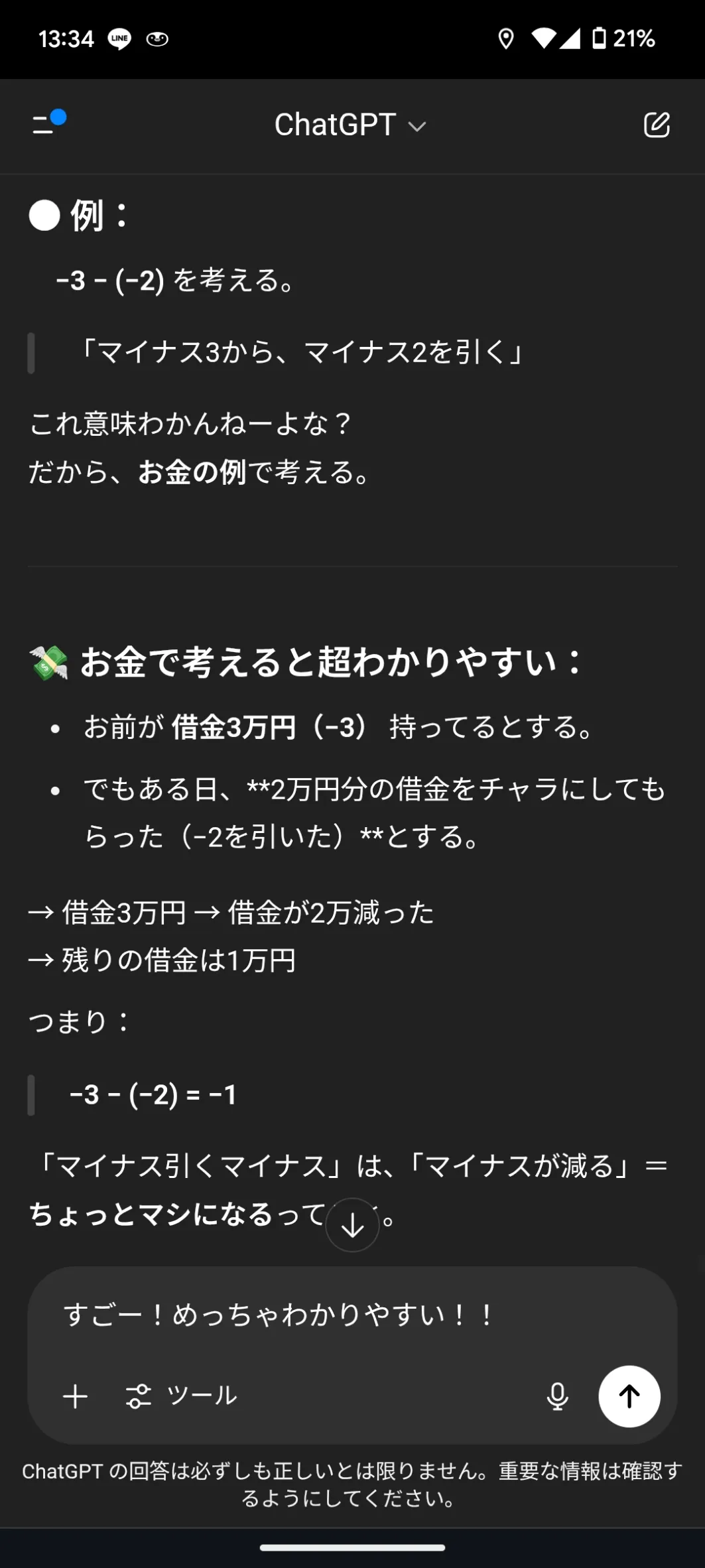Viewport: 705px width, 1568px height.
Task: Start a new chat with the compose icon
Action: point(657,125)
